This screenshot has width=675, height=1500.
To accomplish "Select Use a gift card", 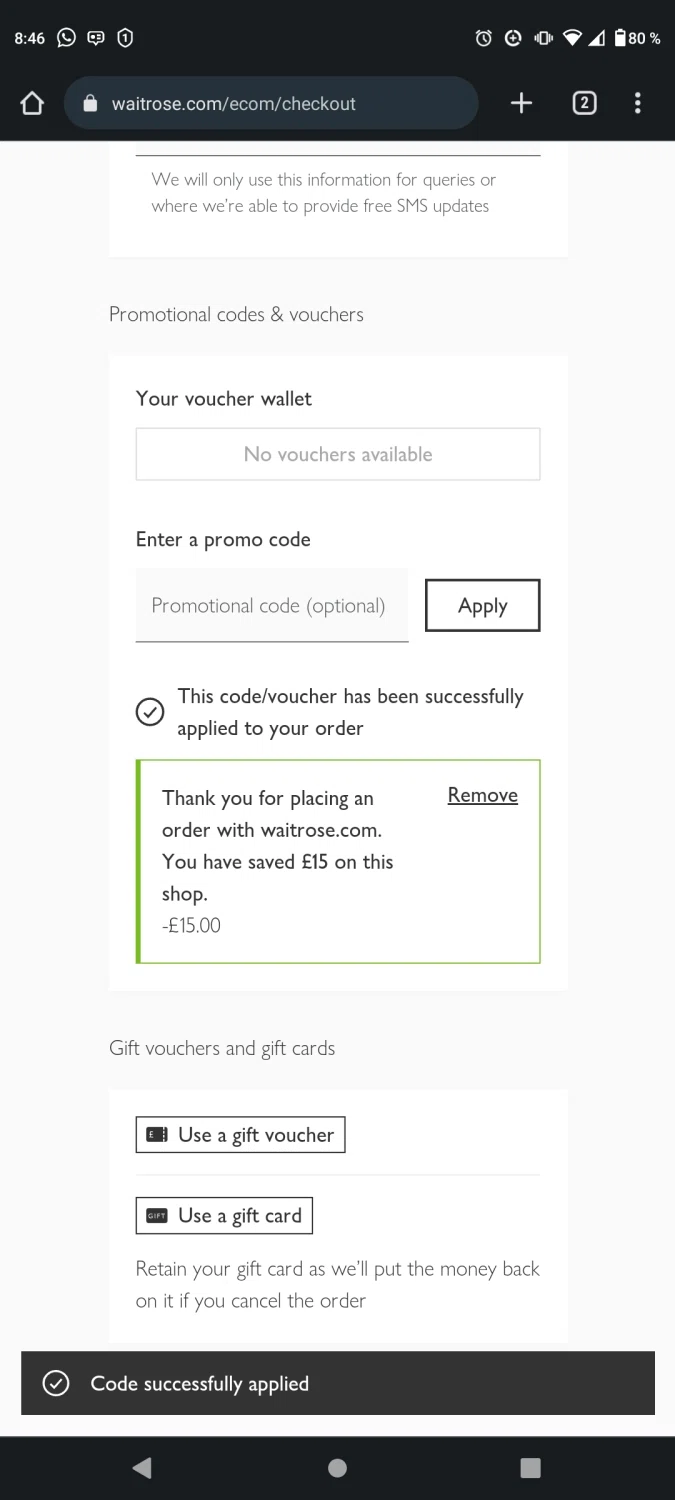I will click(224, 1216).
